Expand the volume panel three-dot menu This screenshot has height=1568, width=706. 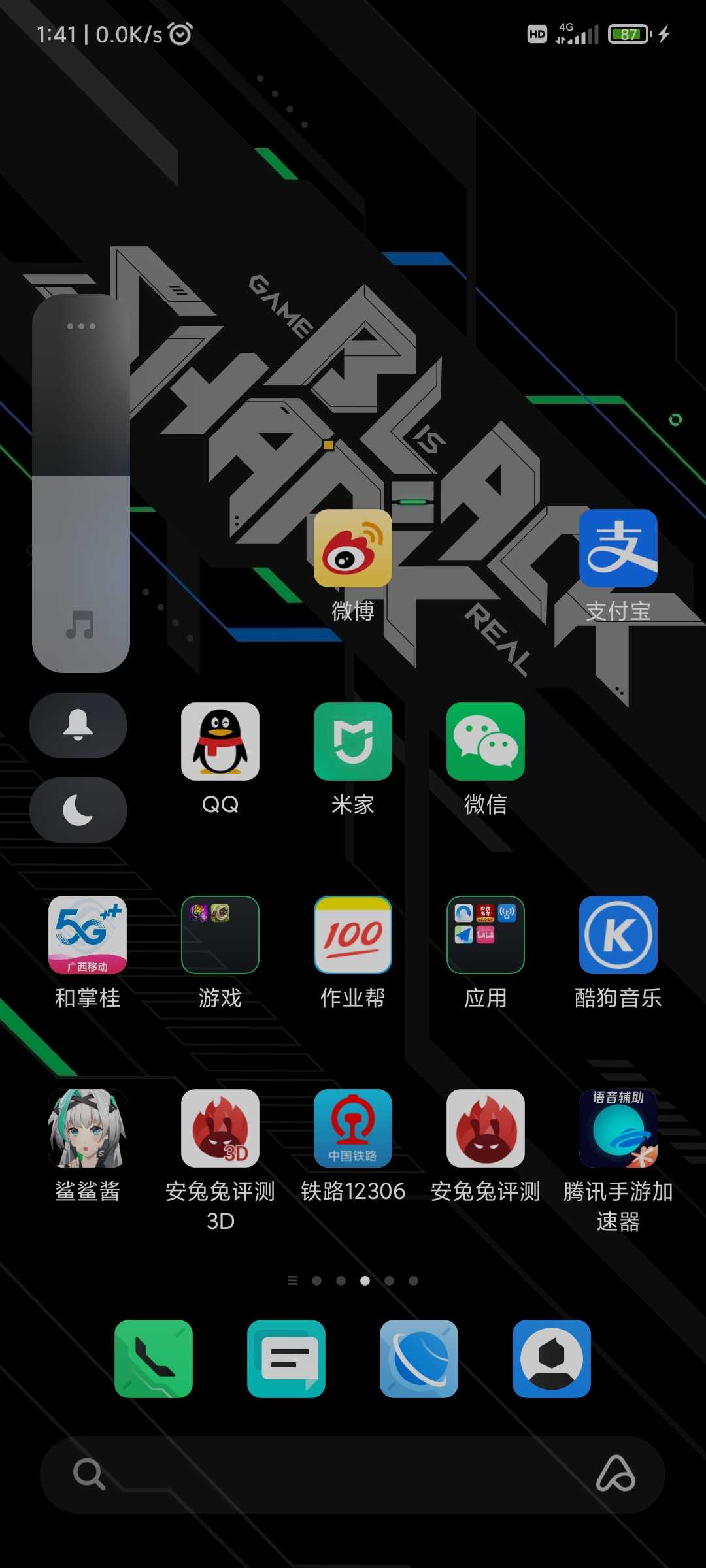click(81, 326)
